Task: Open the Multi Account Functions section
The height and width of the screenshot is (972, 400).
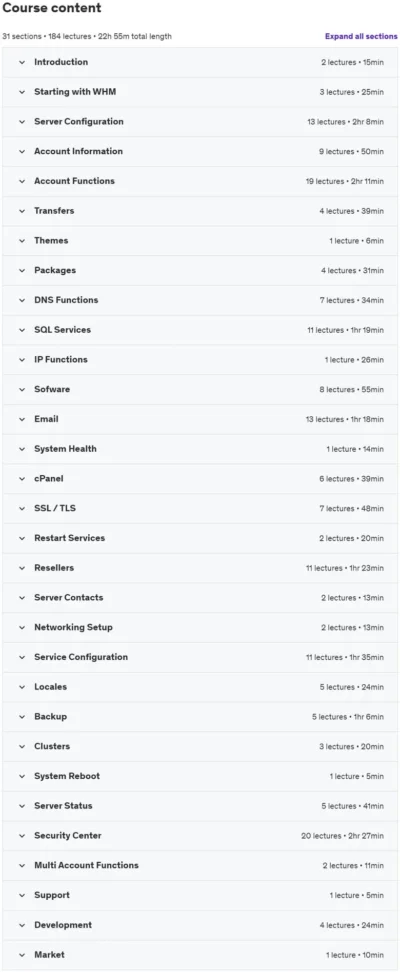Action: 200,865
